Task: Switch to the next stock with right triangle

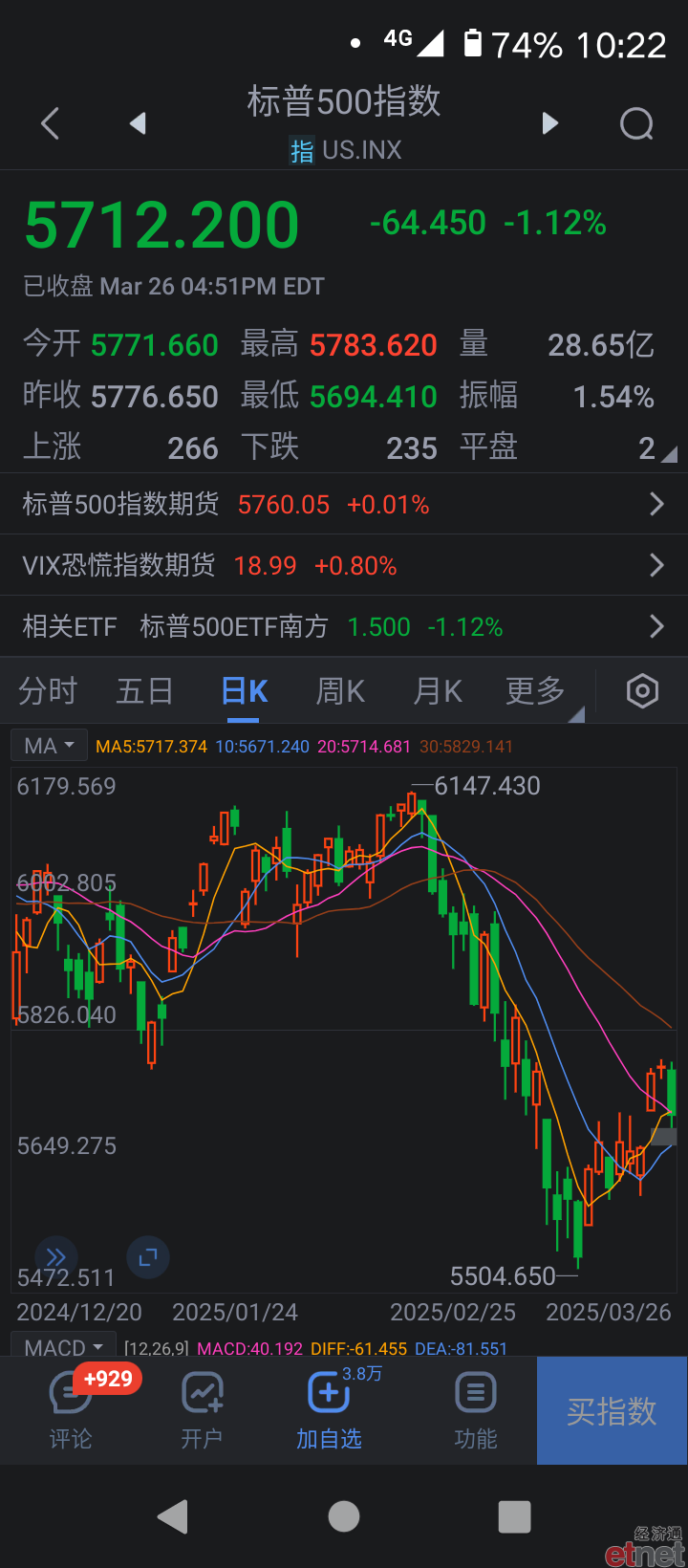Action: [549, 123]
